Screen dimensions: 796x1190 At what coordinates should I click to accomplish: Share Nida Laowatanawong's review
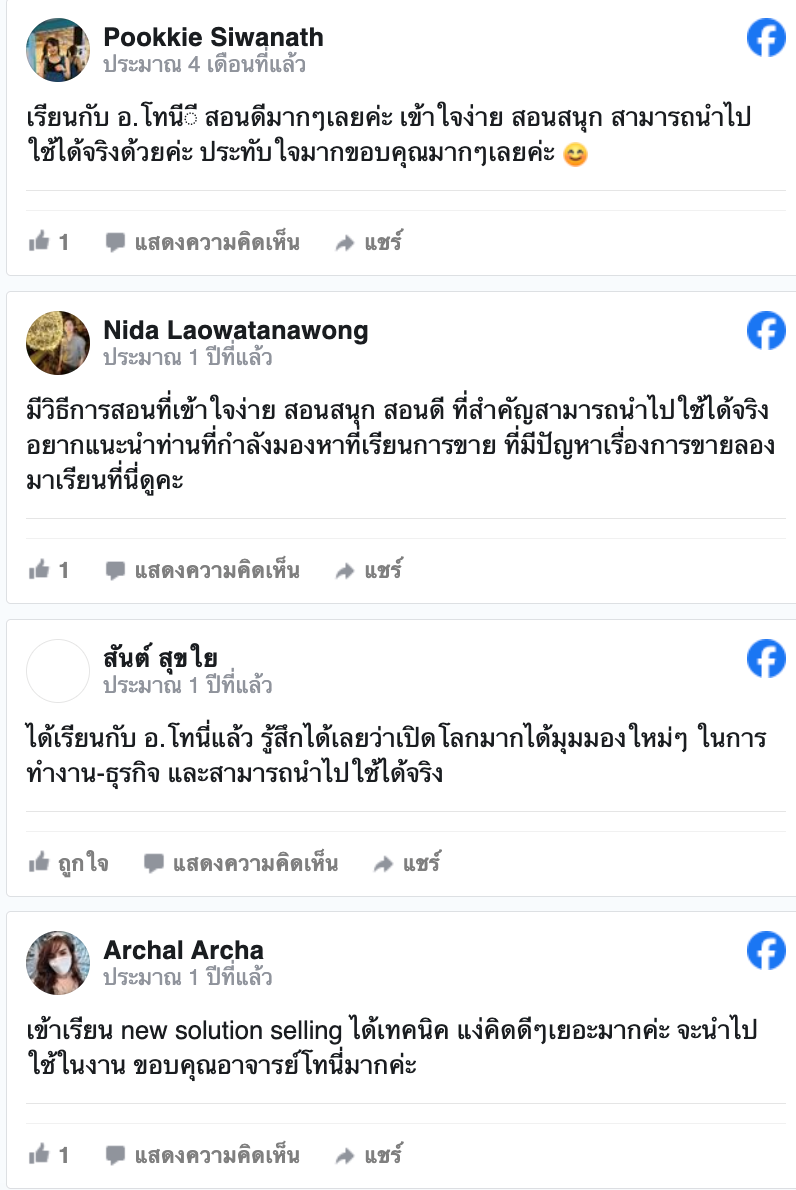[x=368, y=570]
